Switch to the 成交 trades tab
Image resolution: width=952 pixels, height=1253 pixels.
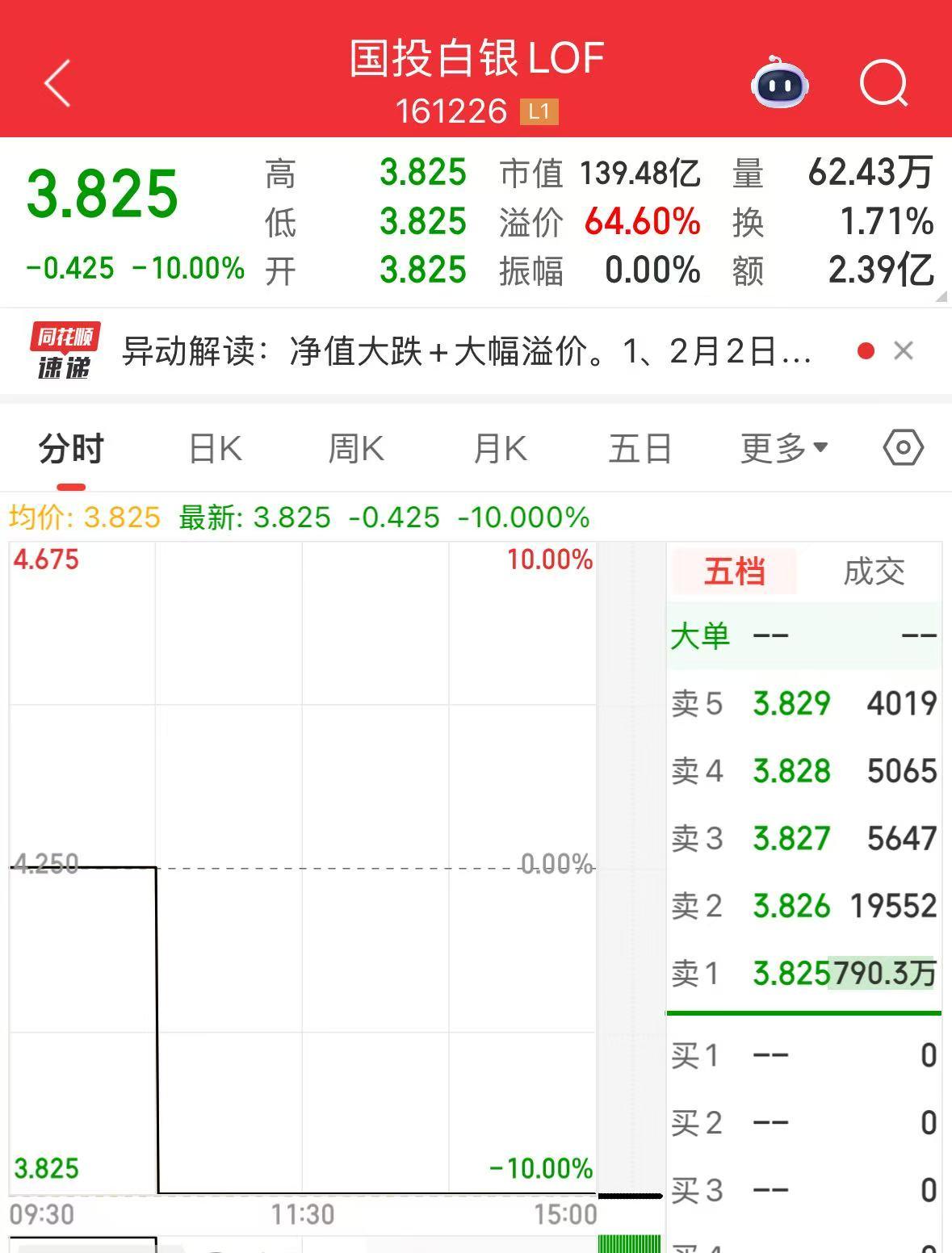pyautogui.click(x=874, y=572)
